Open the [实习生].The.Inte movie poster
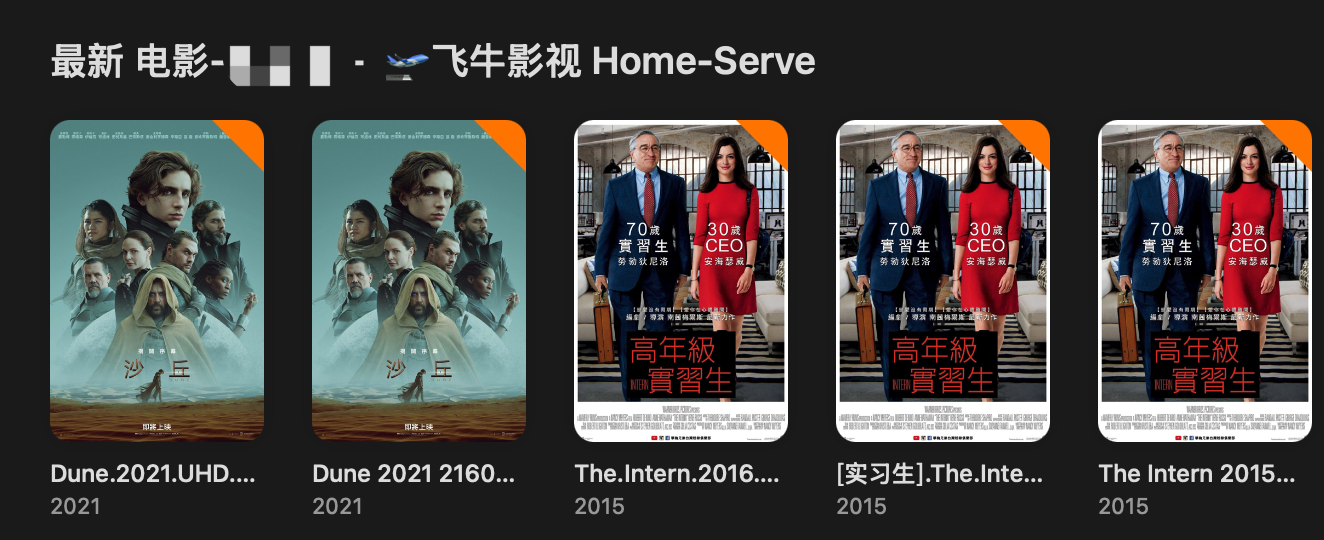 943,280
